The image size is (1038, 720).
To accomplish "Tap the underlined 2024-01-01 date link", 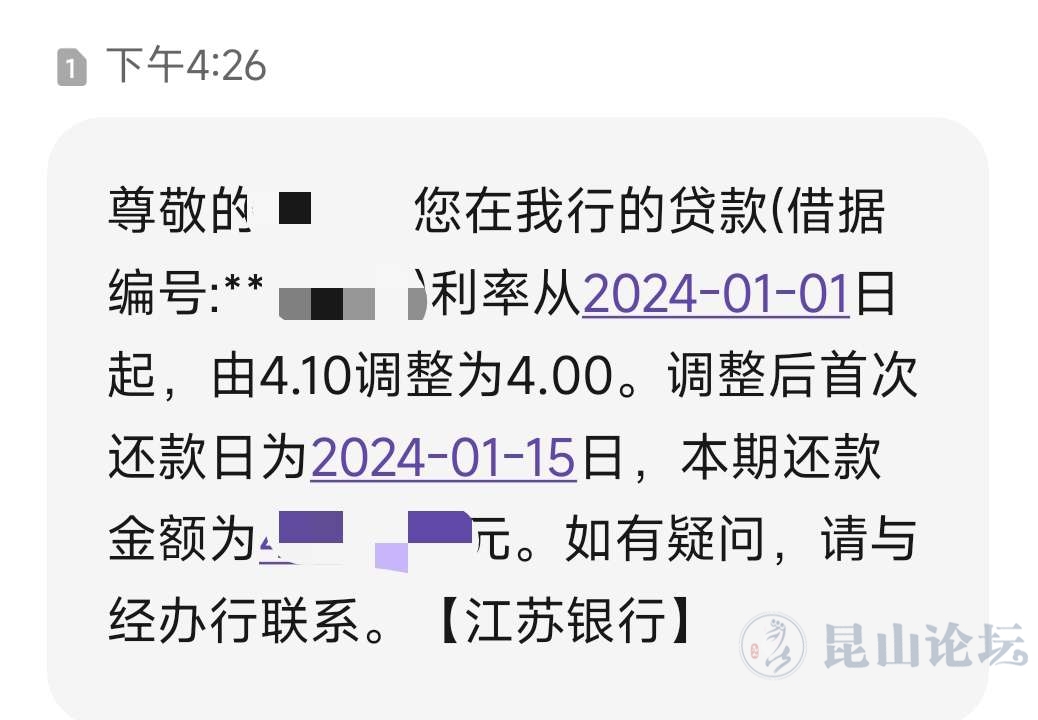I will click(x=715, y=297).
